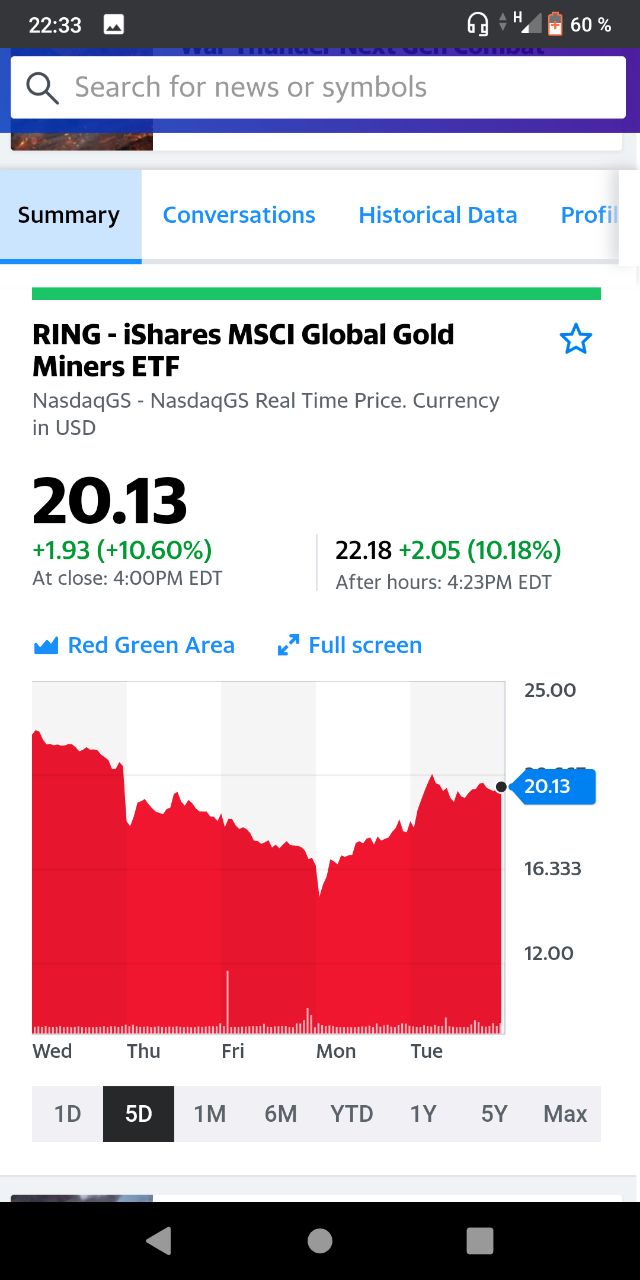Return to the home screen
This screenshot has height=1280, width=640.
click(x=320, y=1241)
